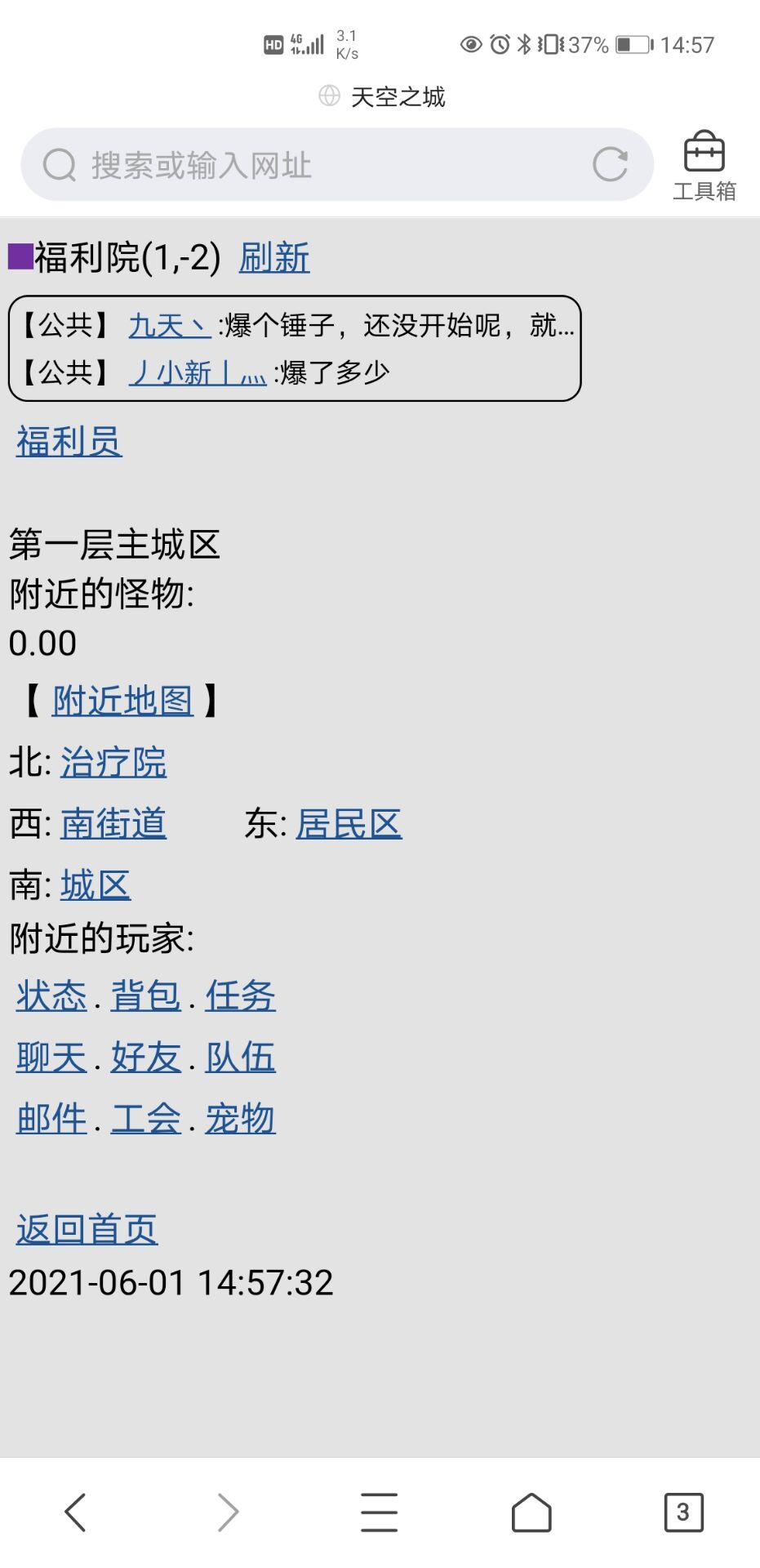Open the 背包 backpack page

[144, 996]
